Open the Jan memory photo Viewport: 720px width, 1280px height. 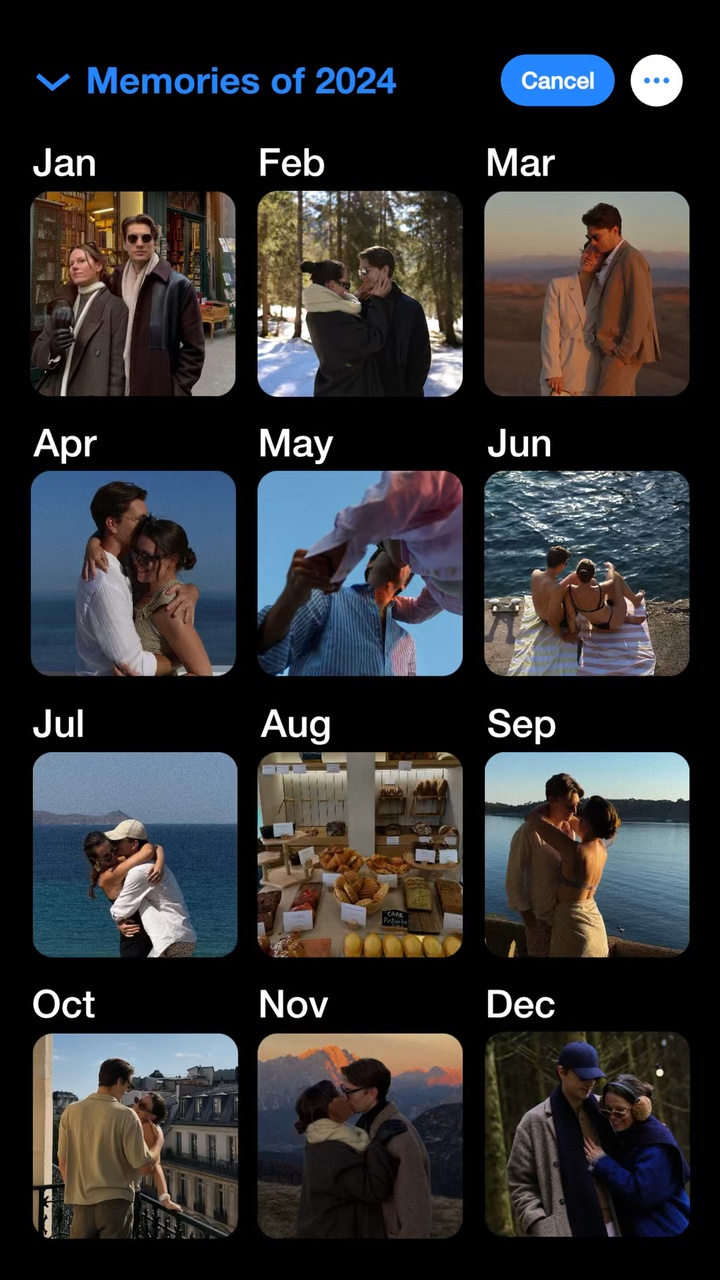133,294
